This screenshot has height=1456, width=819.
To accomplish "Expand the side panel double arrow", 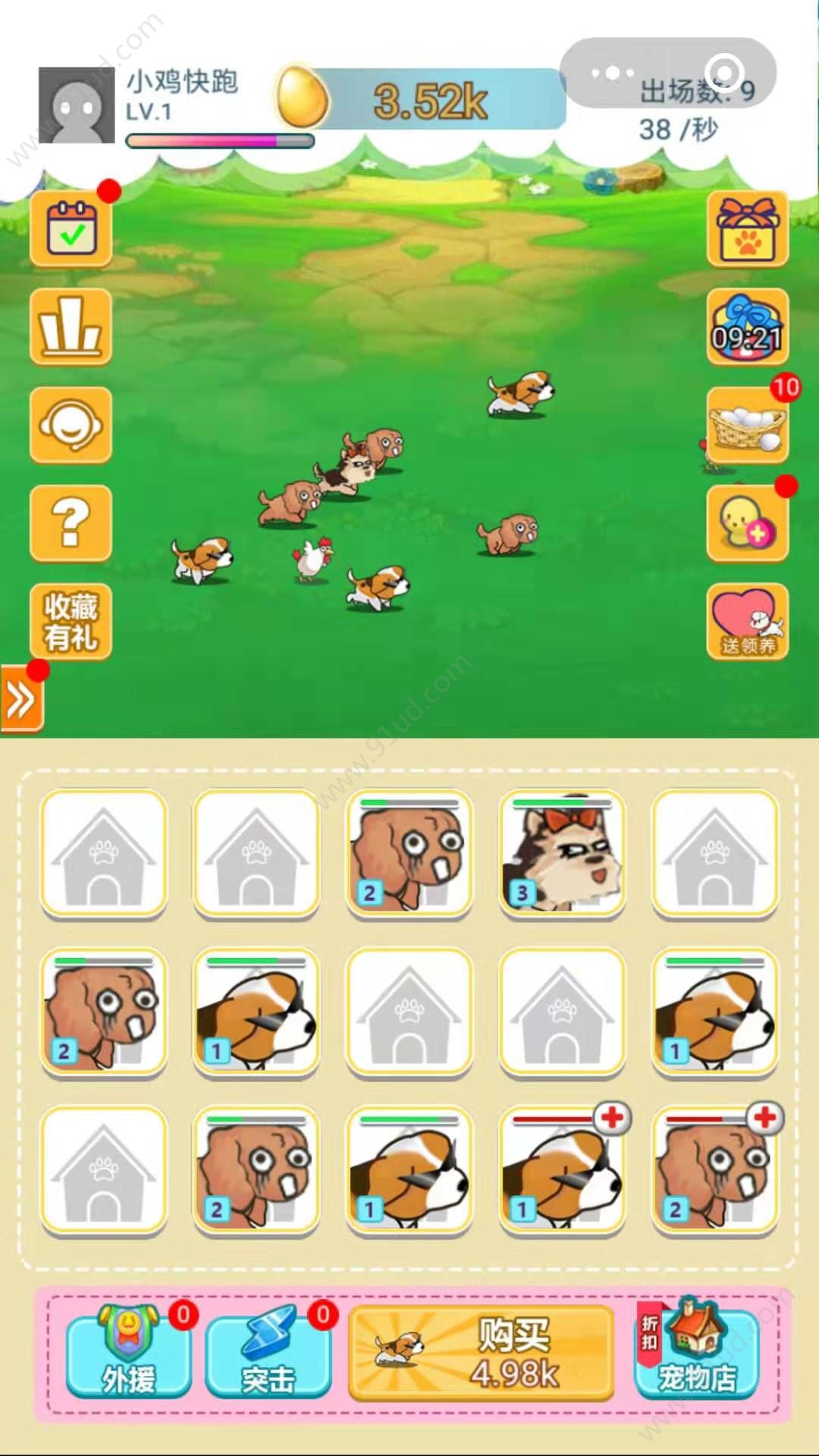I will click(21, 699).
